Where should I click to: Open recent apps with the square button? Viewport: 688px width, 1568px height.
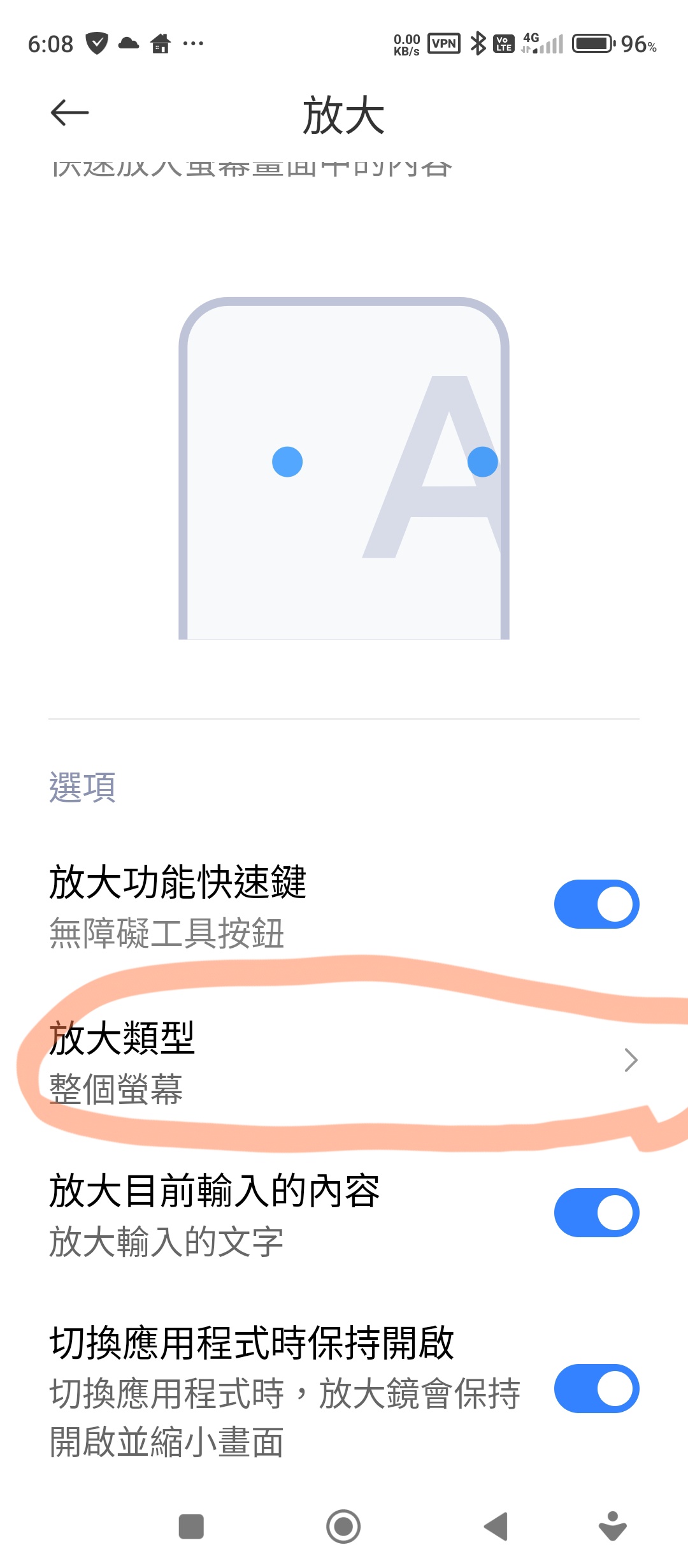pos(191,1527)
